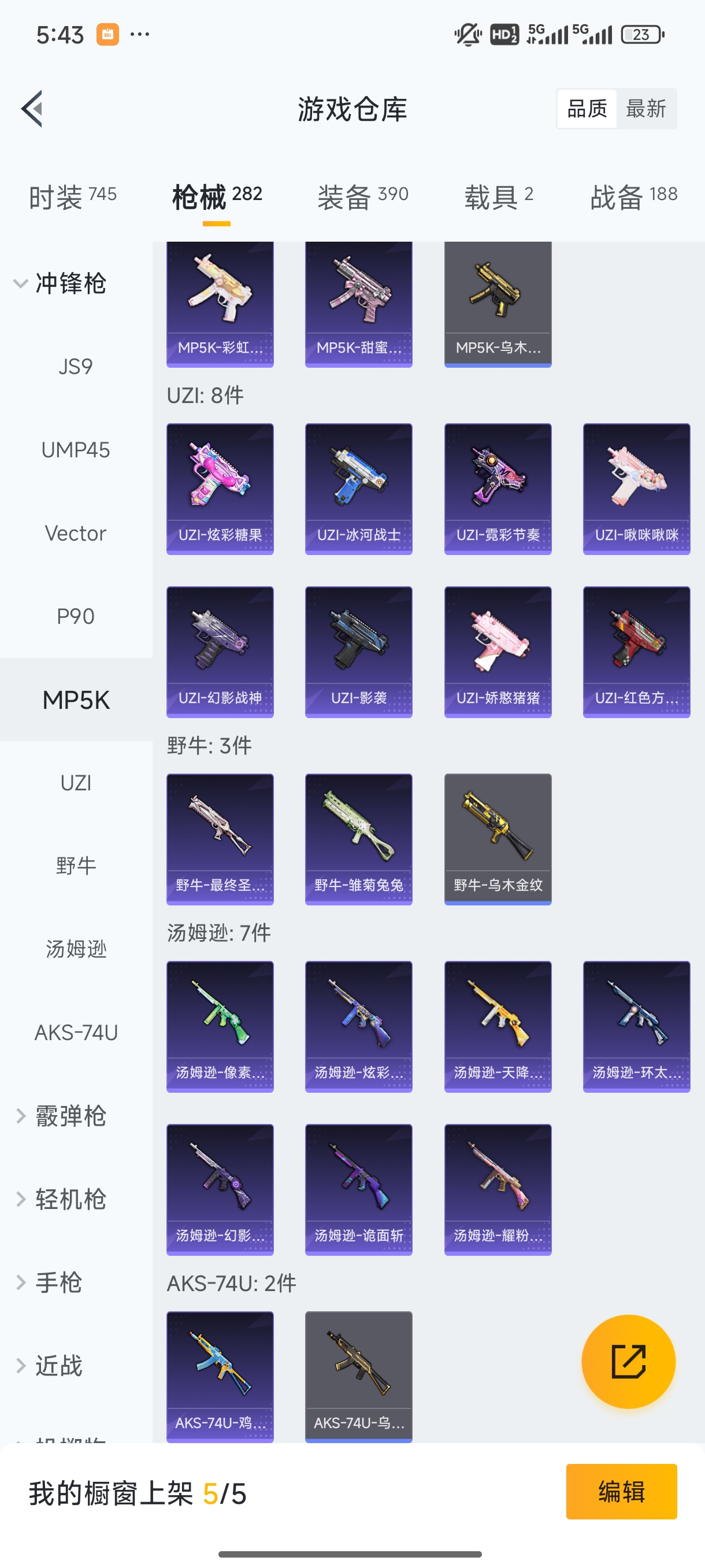Sort by 最新
This screenshot has height=1568, width=705.
645,109
